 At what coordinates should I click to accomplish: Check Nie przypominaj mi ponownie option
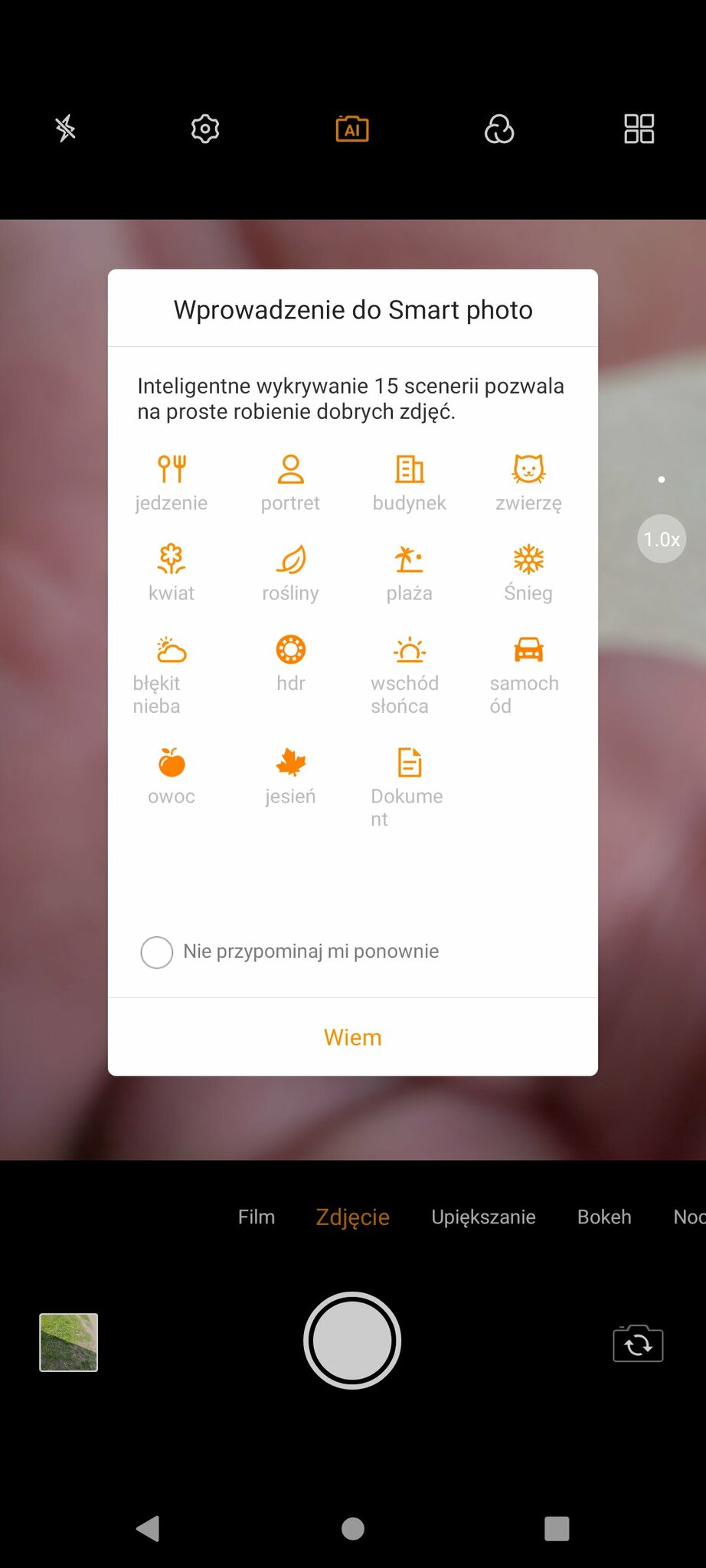point(157,952)
